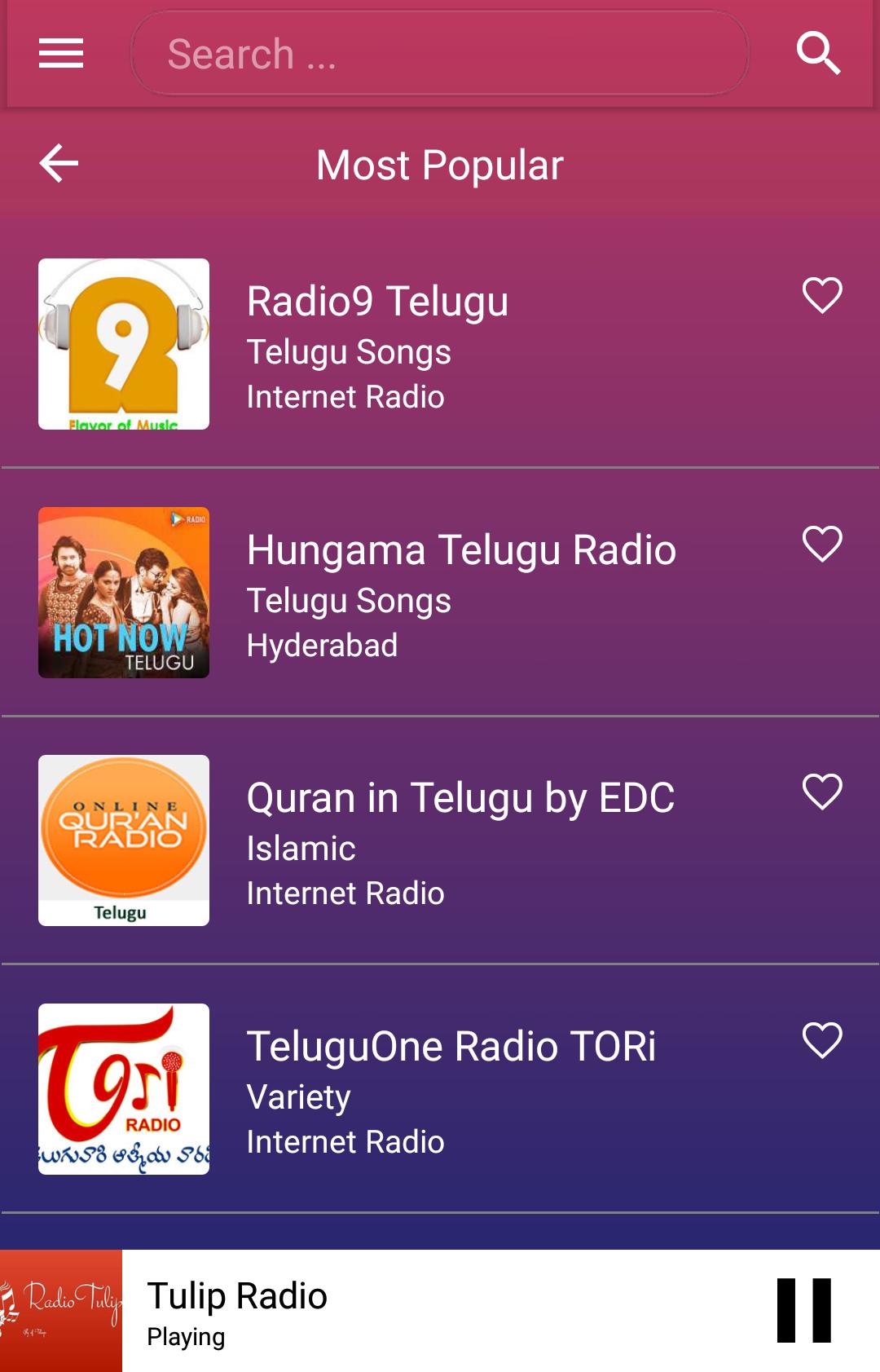Open the hamburger drawer menu

tap(61, 54)
